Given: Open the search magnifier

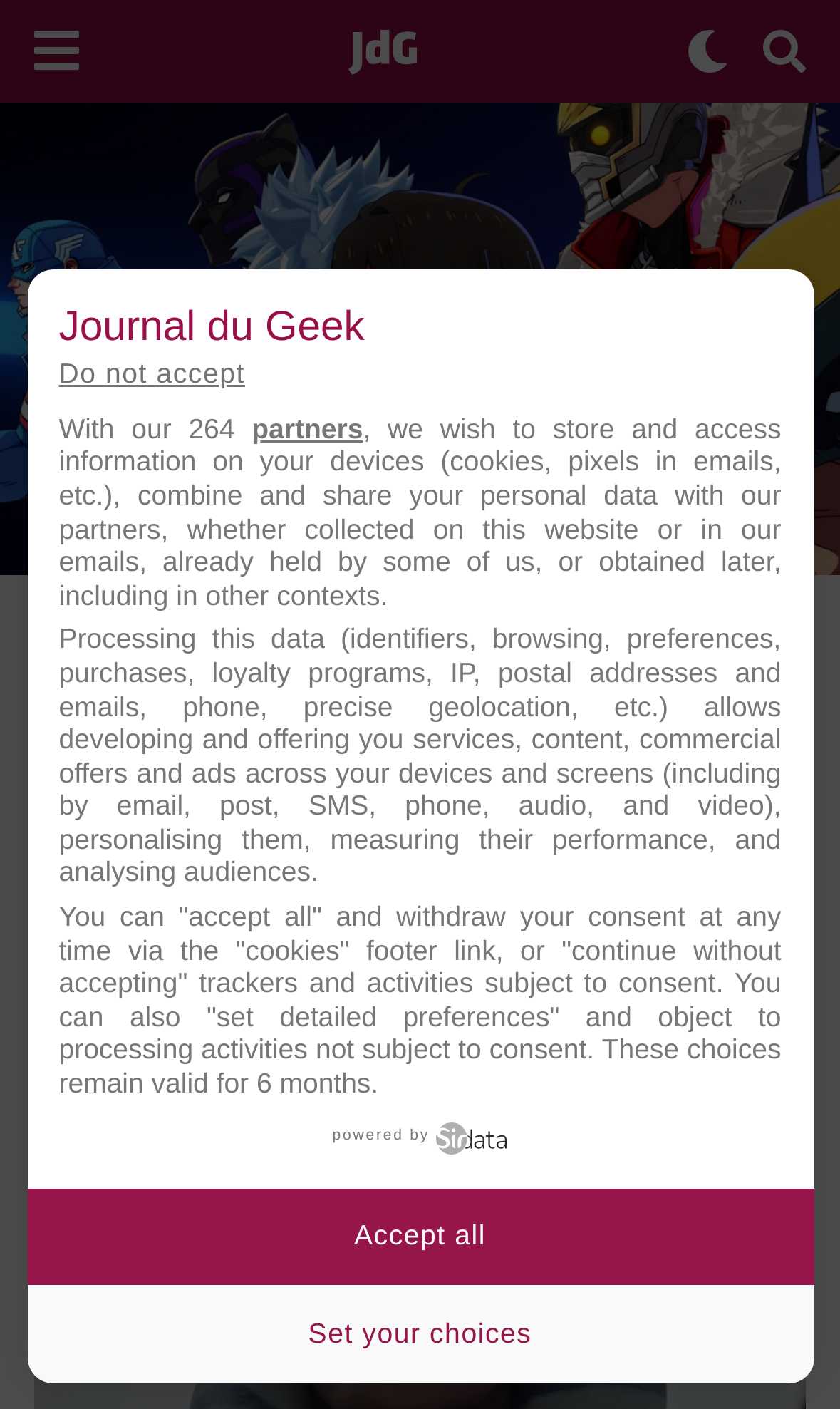Looking at the screenshot, I should (x=784, y=51).
